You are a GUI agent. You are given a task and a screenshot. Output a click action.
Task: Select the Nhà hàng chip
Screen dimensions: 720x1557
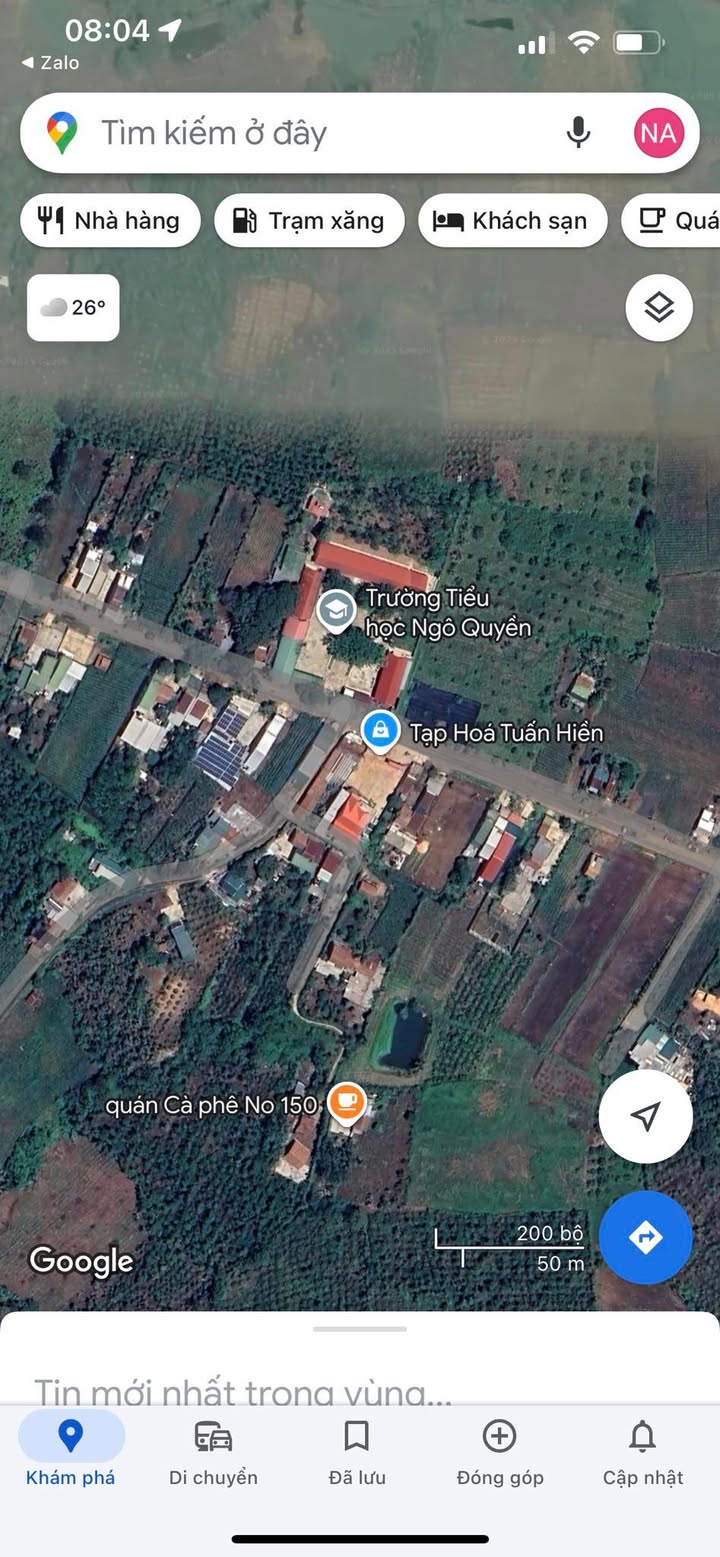click(x=110, y=221)
